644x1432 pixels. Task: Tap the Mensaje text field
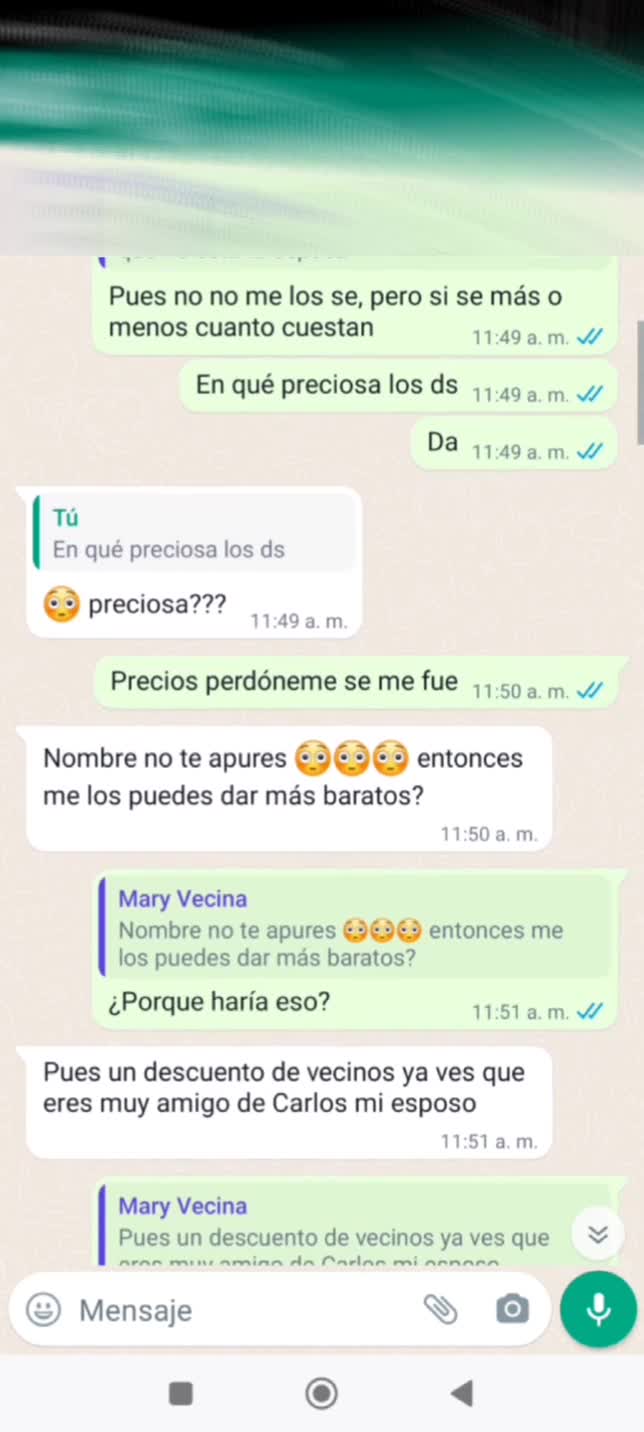(240, 1310)
